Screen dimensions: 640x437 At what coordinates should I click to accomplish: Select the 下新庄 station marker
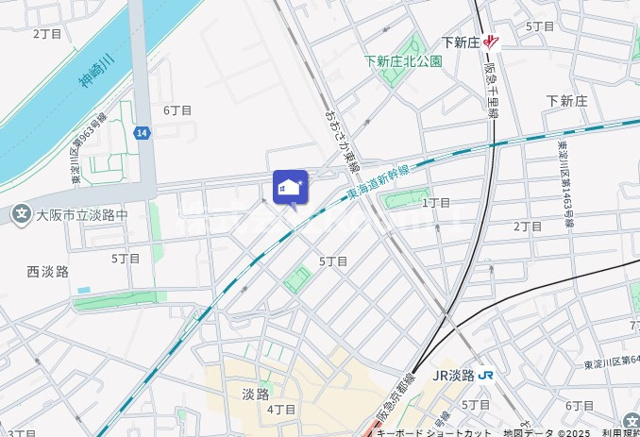point(491,42)
